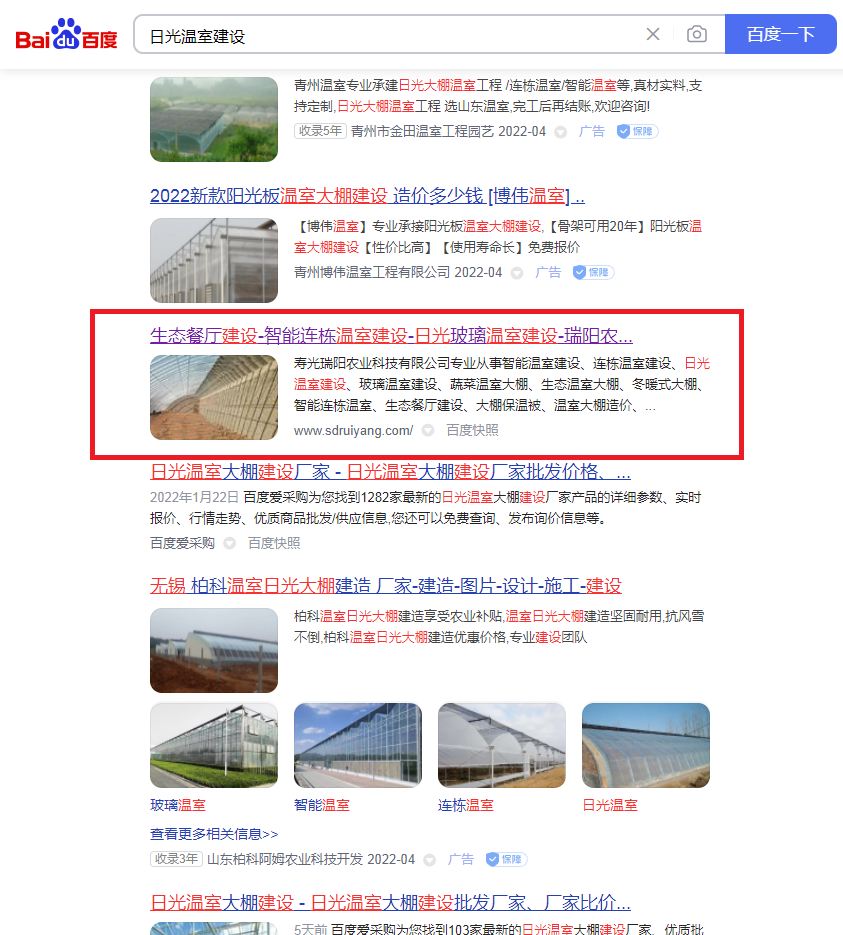View 百度快照 under www.sdruiyang.com

472,430
